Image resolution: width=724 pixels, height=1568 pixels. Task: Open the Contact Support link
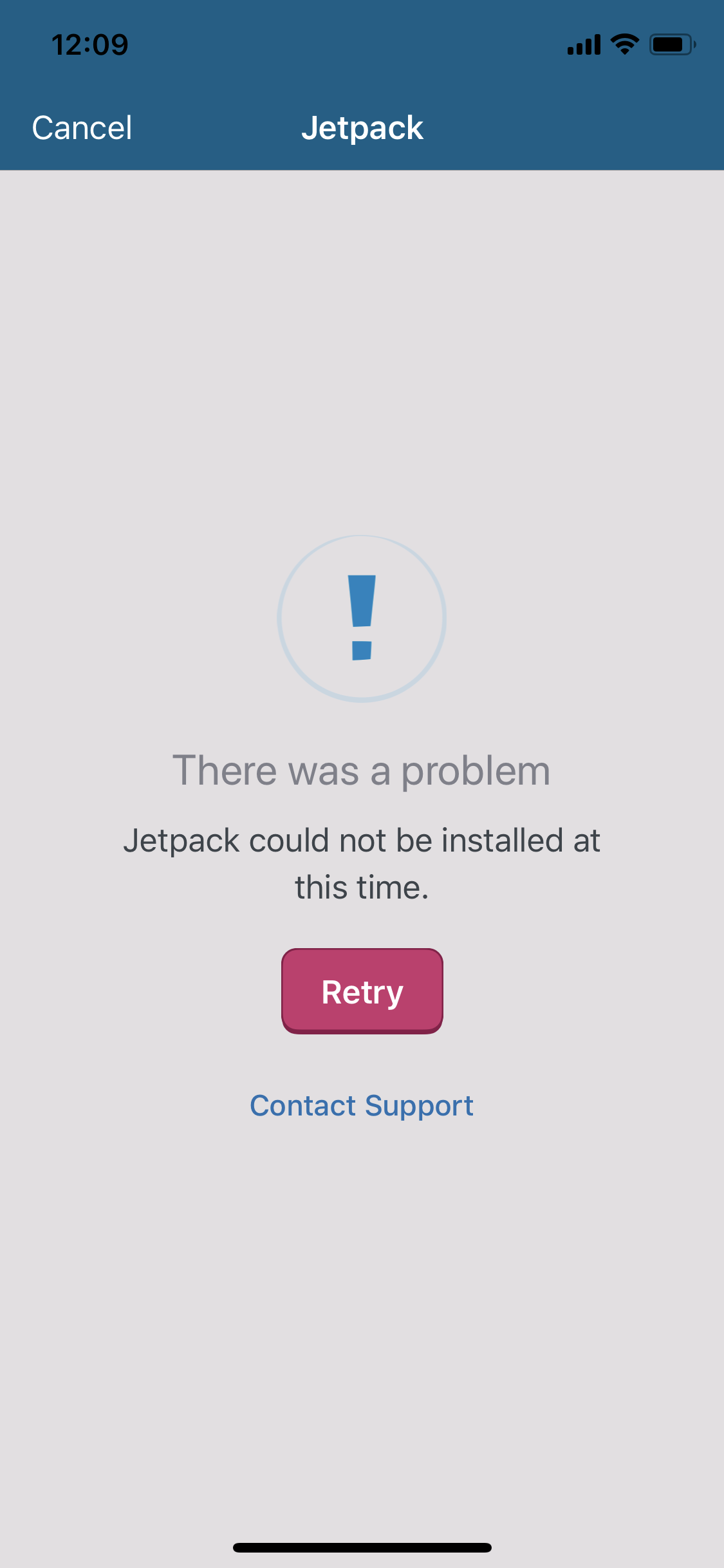[x=362, y=1106]
